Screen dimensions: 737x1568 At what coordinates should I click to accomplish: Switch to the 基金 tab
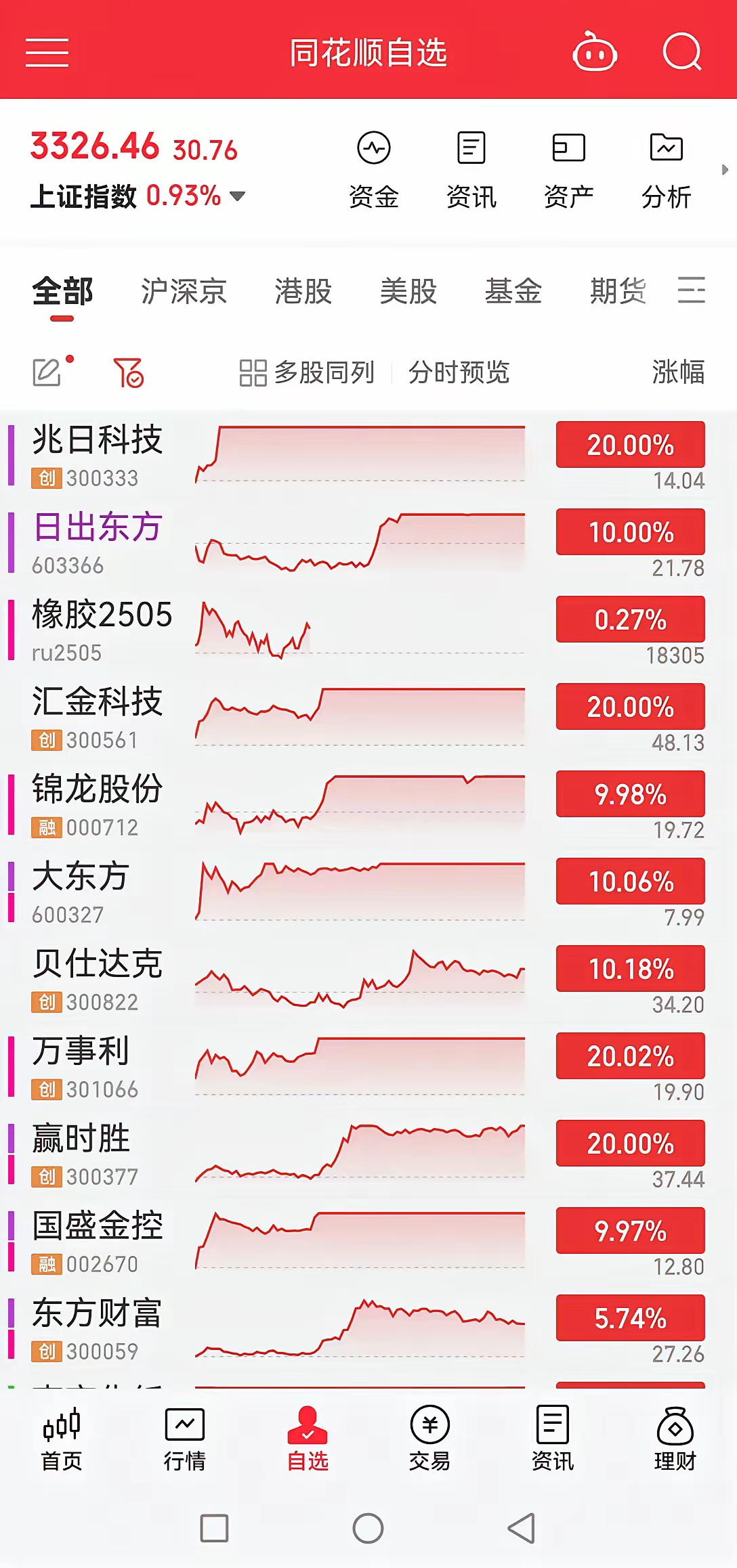pyautogui.click(x=513, y=291)
